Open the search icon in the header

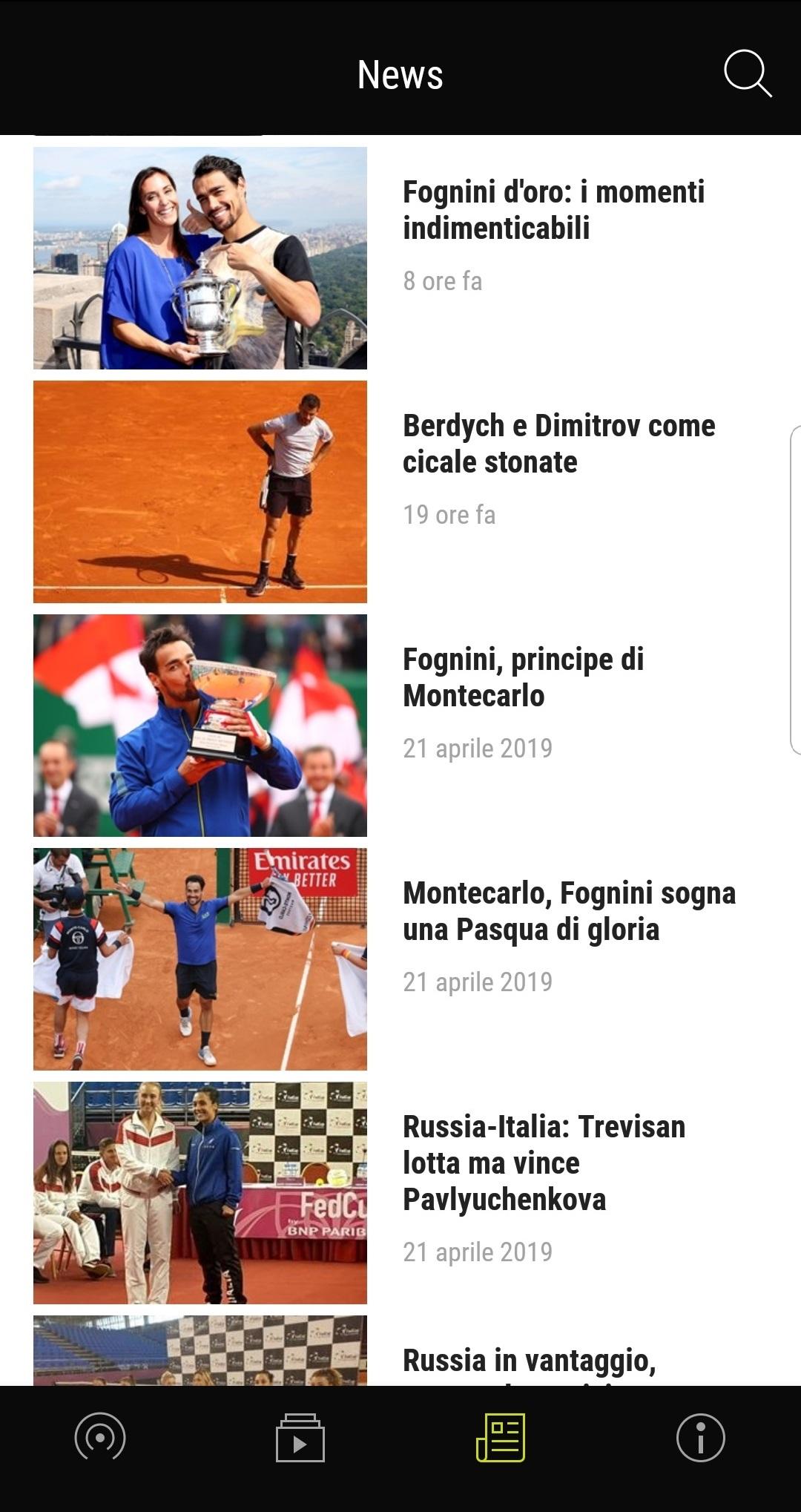pos(747,73)
